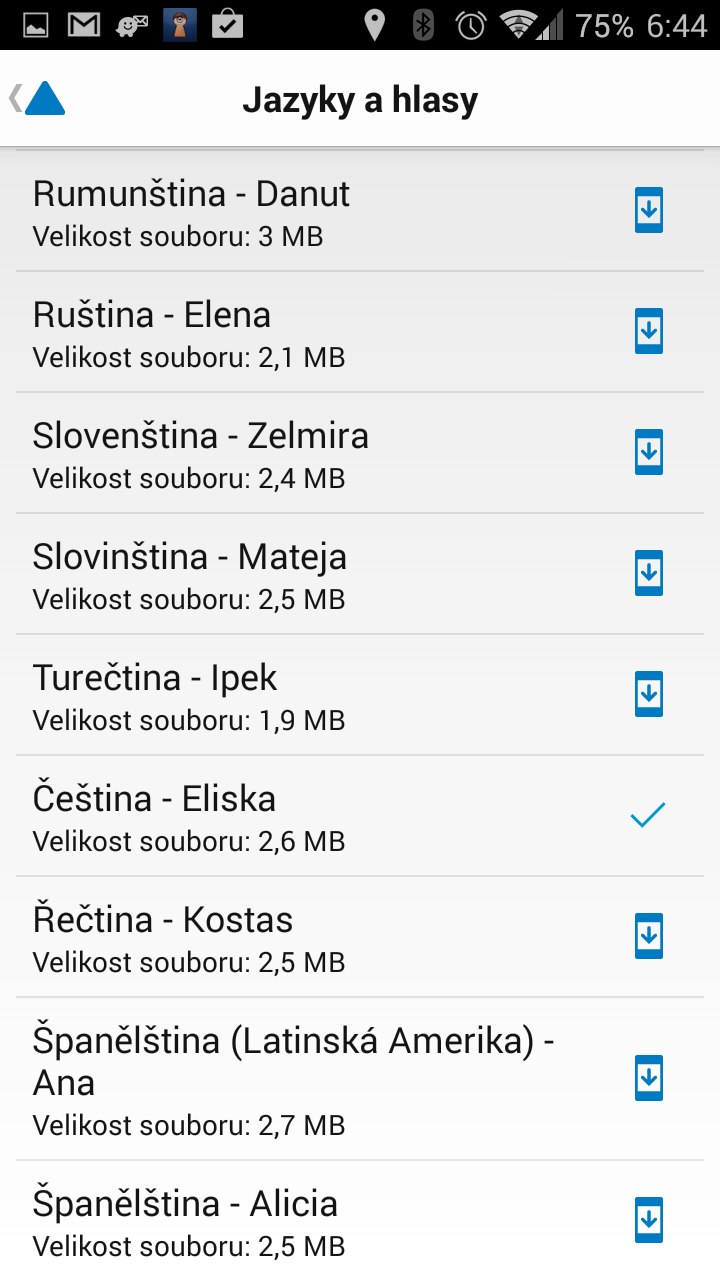The height and width of the screenshot is (1280, 720).
Task: Download the Řečtina - Kostas voice
Action: point(649,936)
